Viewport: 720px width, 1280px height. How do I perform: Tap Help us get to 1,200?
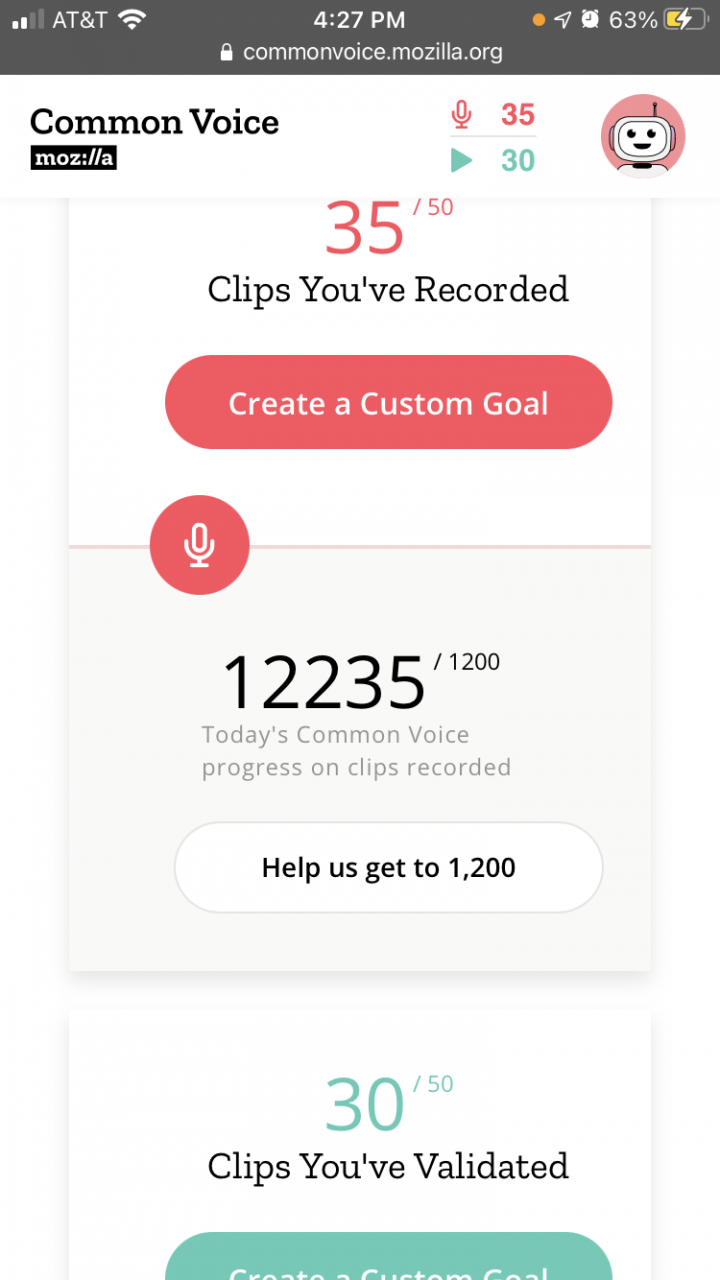click(388, 867)
